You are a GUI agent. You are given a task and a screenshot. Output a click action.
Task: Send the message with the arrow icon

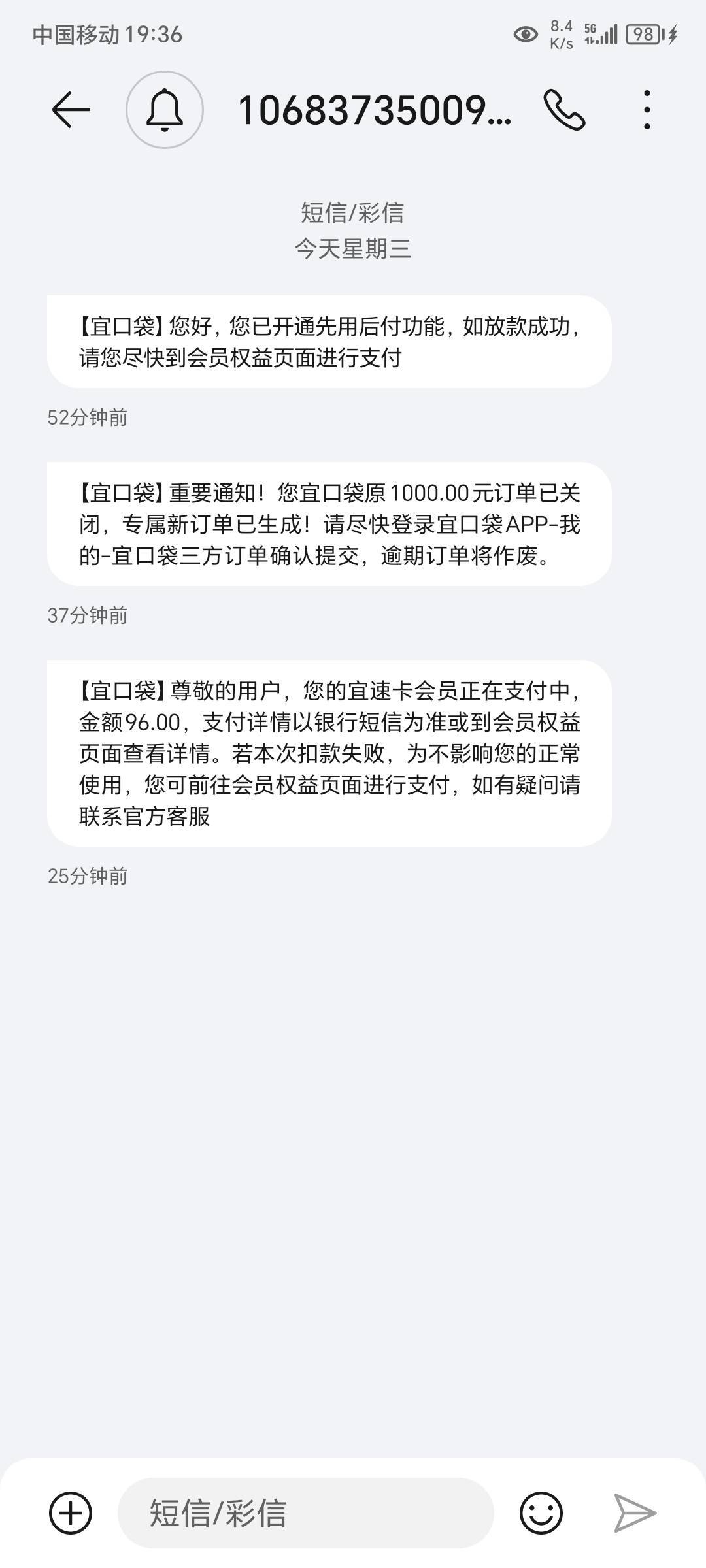(635, 1513)
